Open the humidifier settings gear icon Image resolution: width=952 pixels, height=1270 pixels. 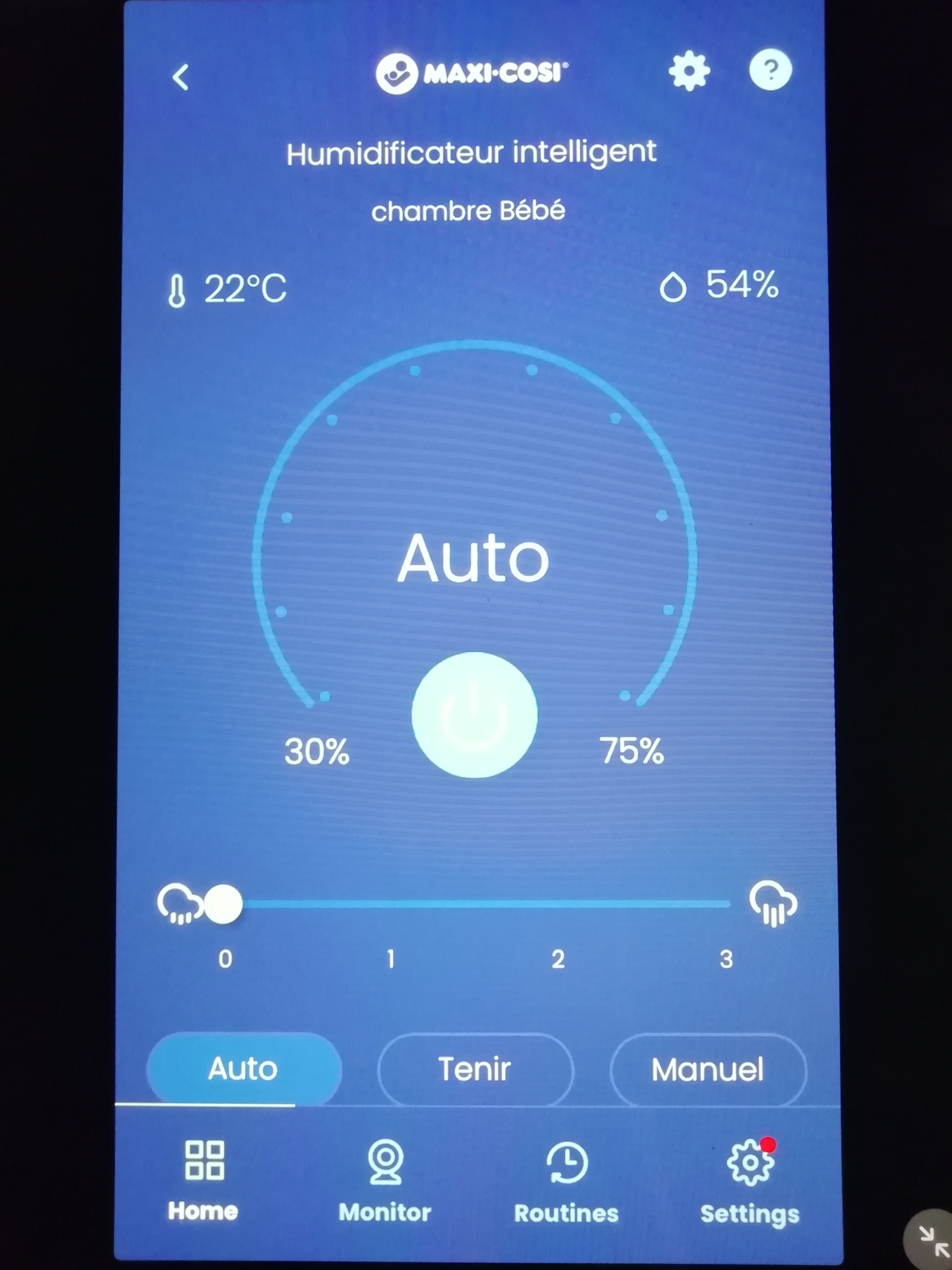pyautogui.click(x=689, y=71)
